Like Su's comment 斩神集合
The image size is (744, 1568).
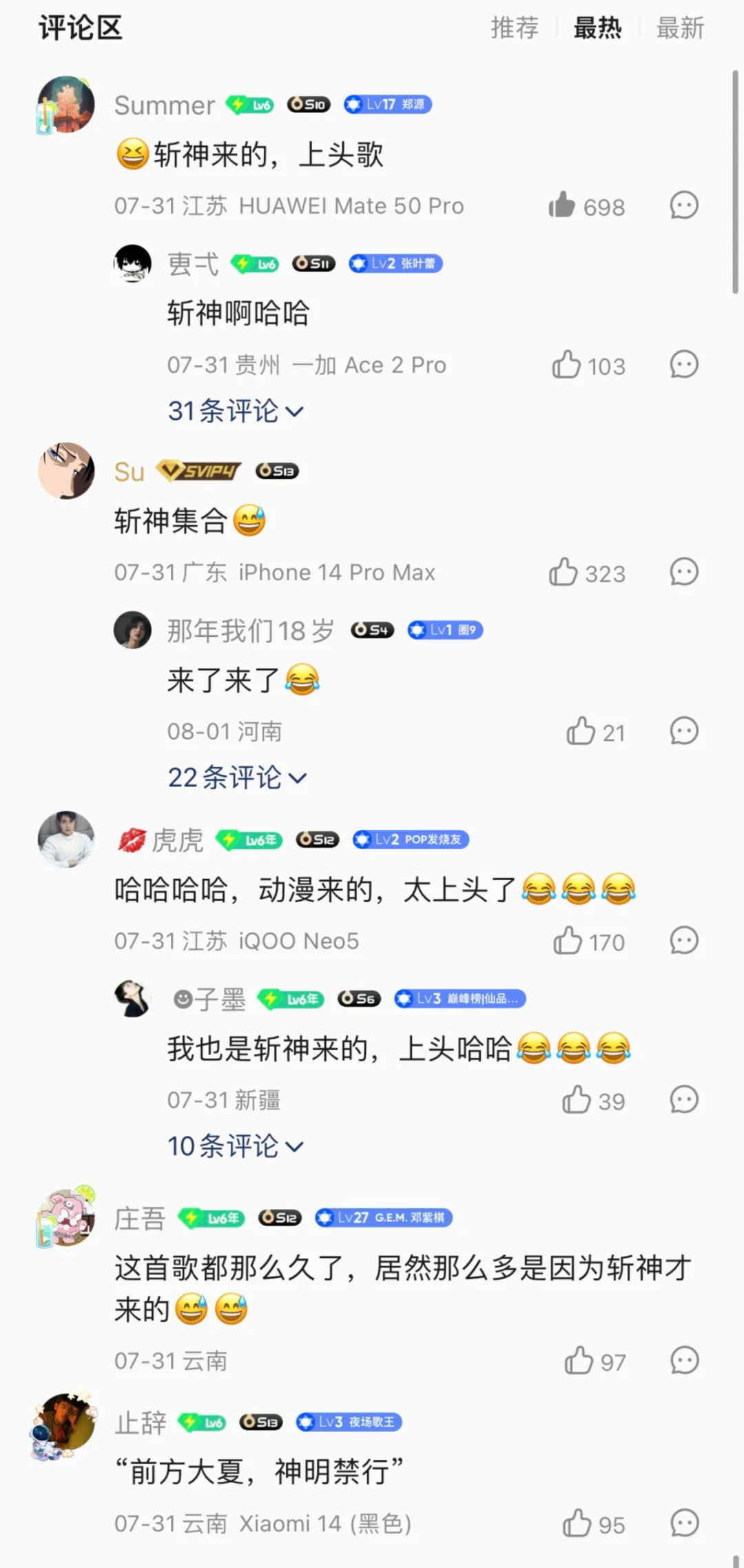click(x=564, y=572)
